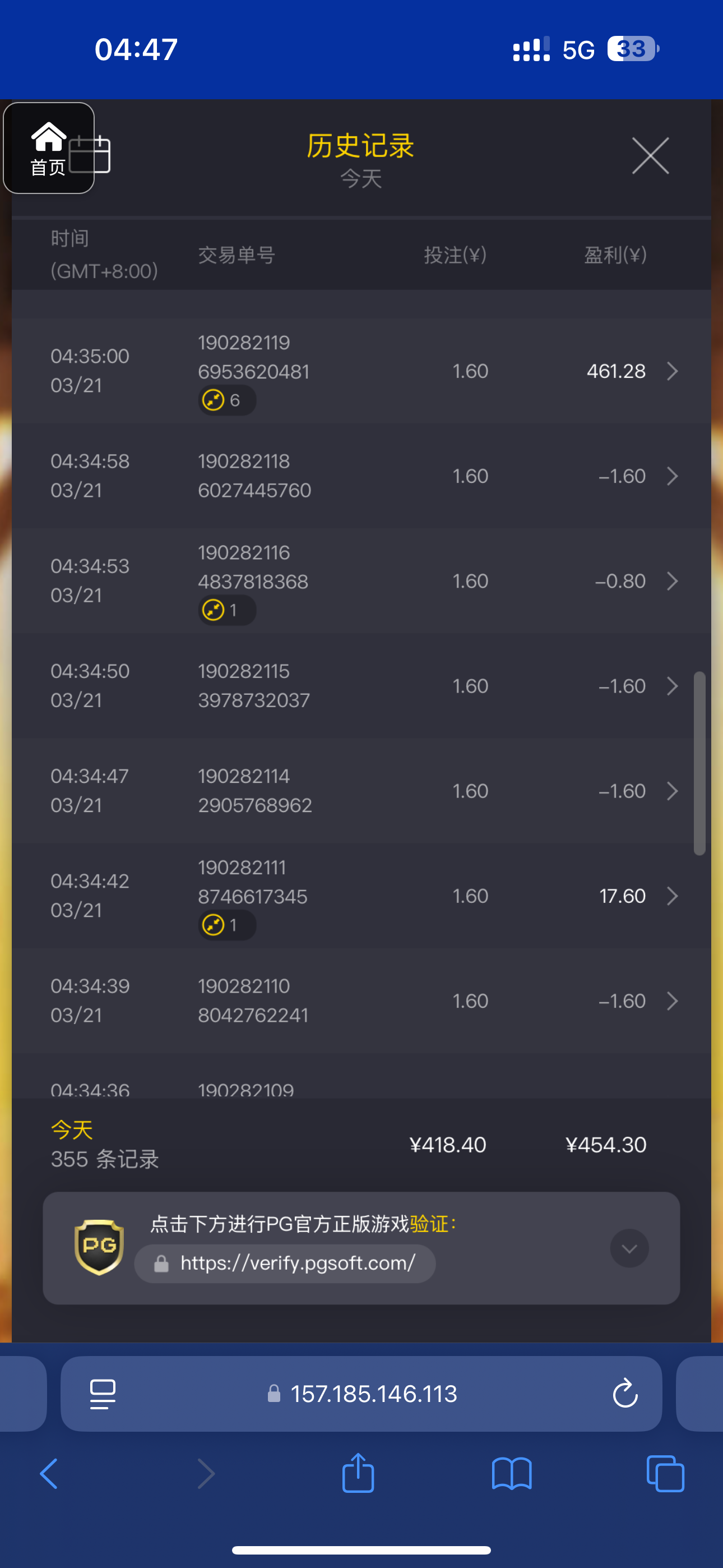Open the 04:34:42 record with 17.60 profit
723x1568 pixels.
[x=361, y=896]
